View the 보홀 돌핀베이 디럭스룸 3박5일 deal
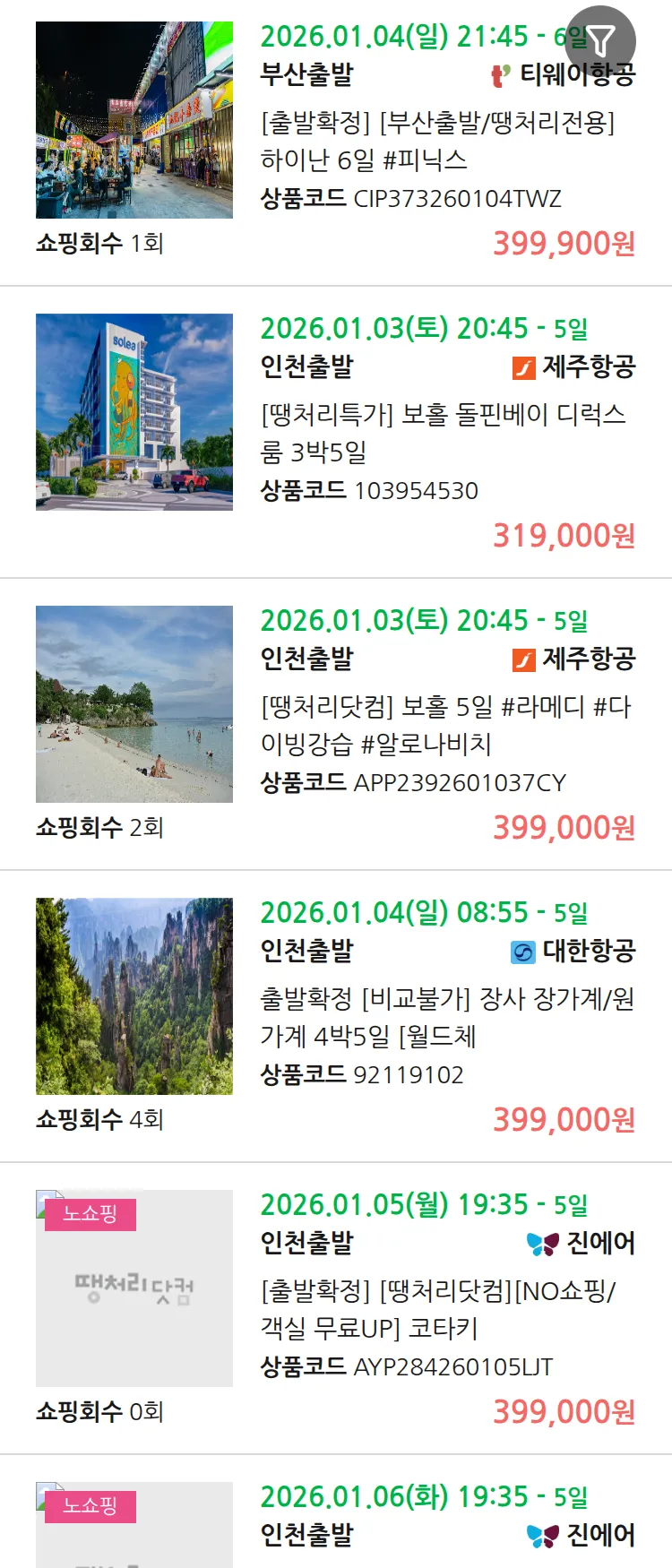672x1568 pixels. click(443, 433)
